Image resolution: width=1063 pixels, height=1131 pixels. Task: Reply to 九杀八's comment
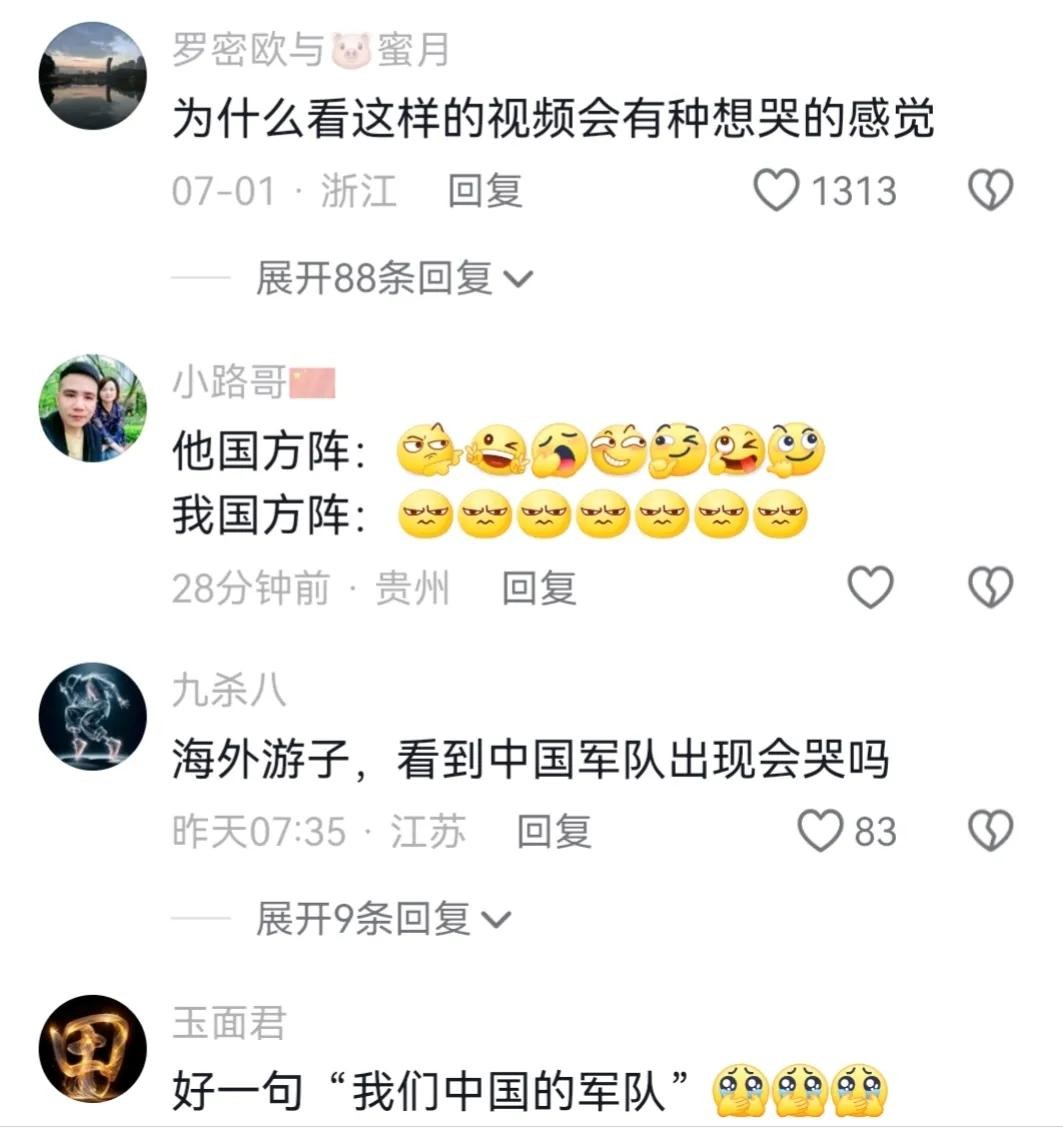pyautogui.click(x=554, y=832)
